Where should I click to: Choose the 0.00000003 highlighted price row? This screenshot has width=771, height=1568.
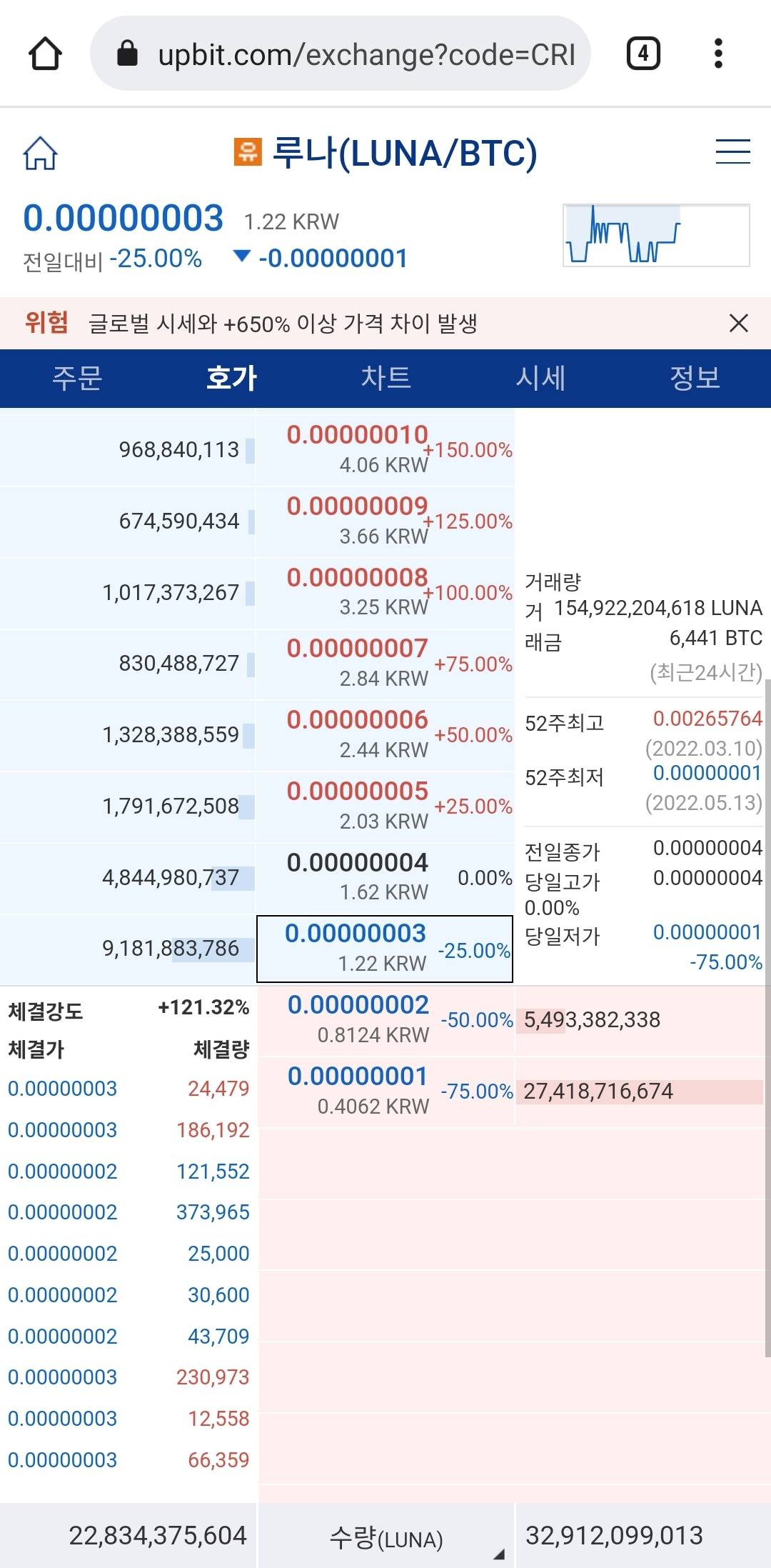coord(385,949)
